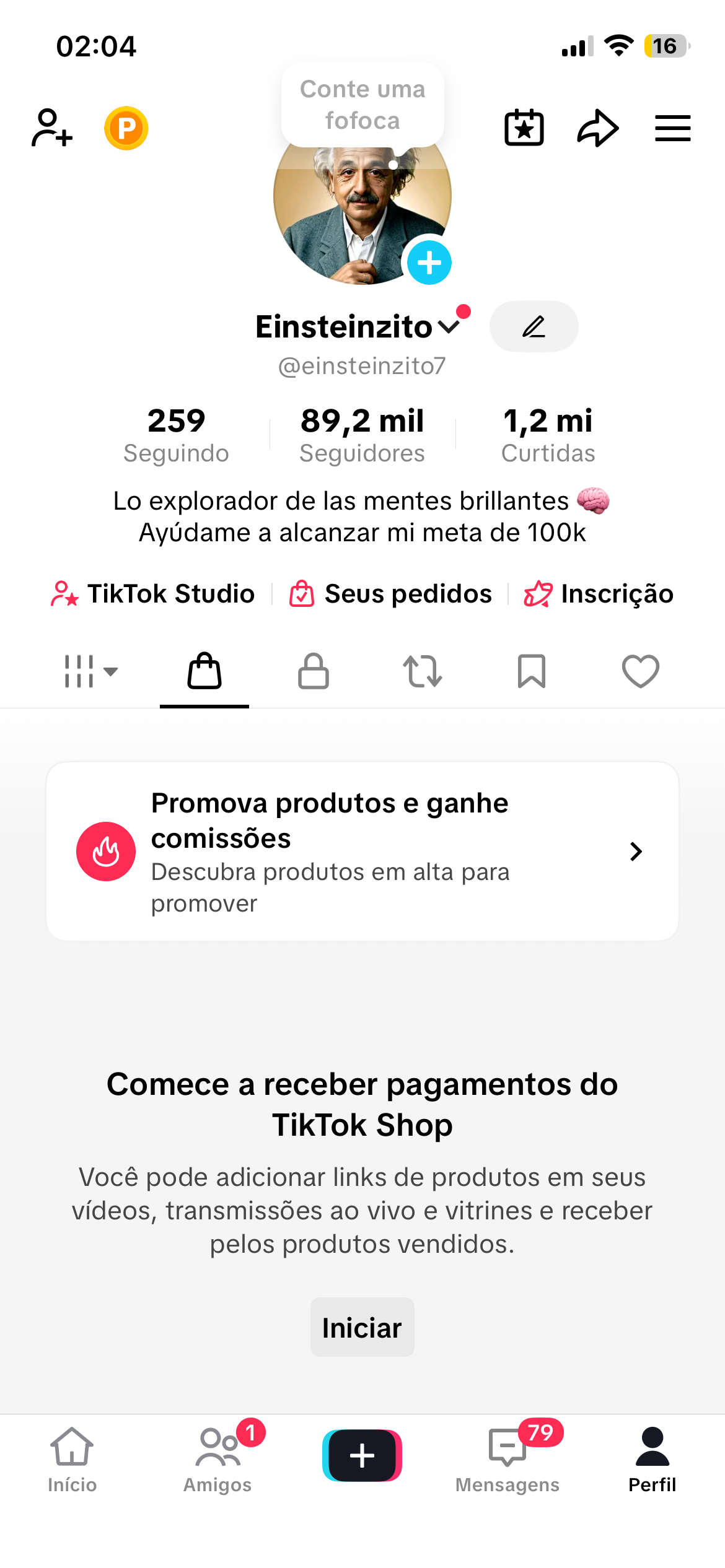Switch to the private lock tab

(x=314, y=671)
